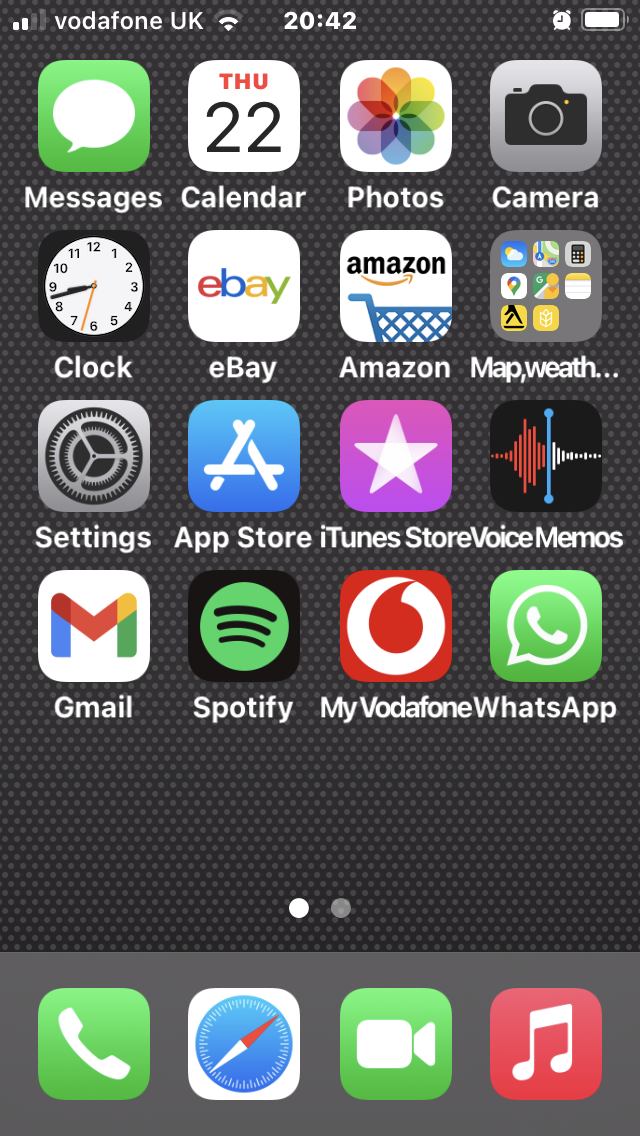Launch the Music app from the dock

point(546,1044)
